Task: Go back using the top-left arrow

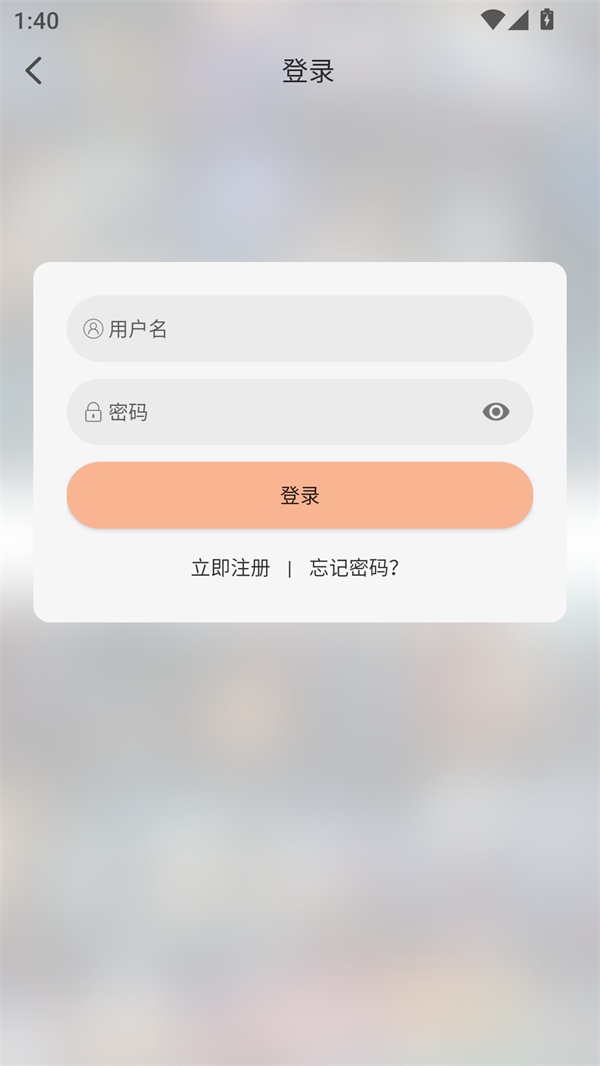Action: (34, 70)
